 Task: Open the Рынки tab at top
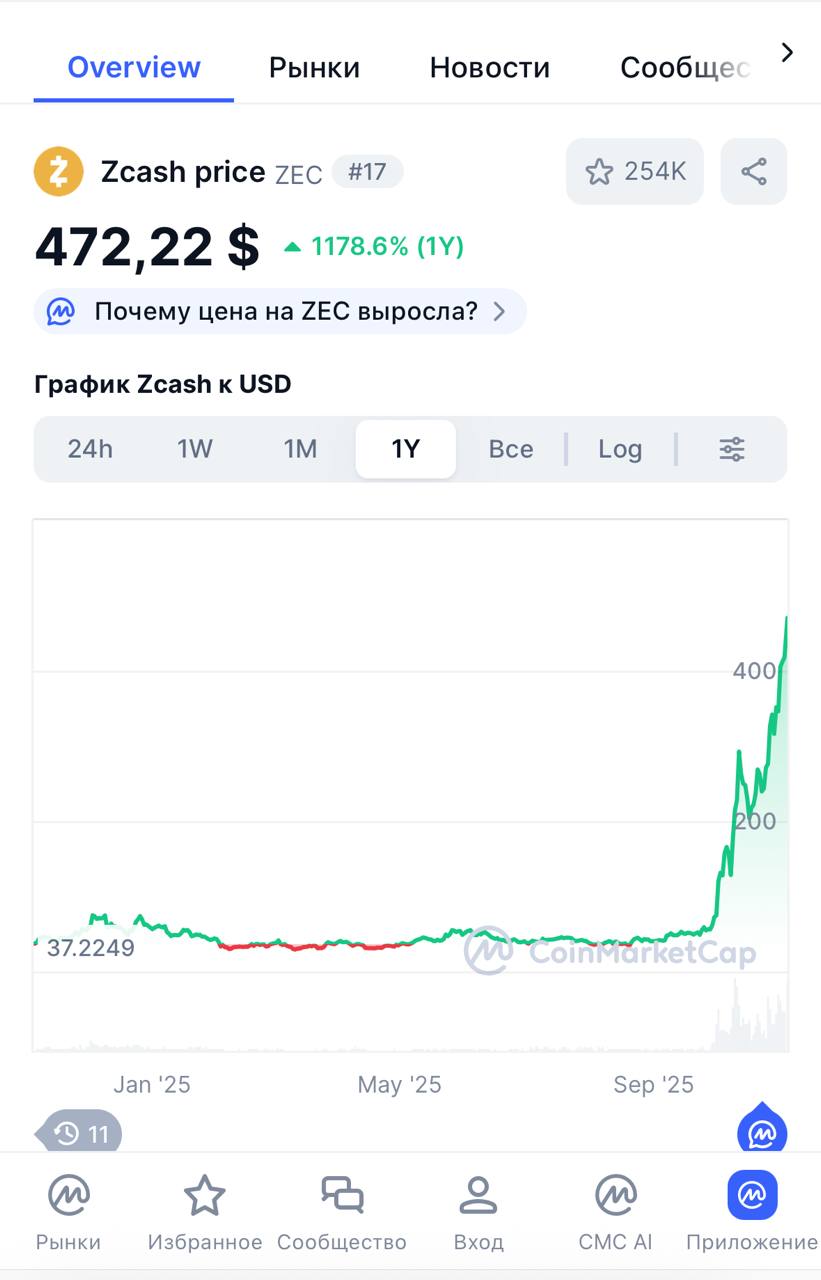tap(314, 67)
